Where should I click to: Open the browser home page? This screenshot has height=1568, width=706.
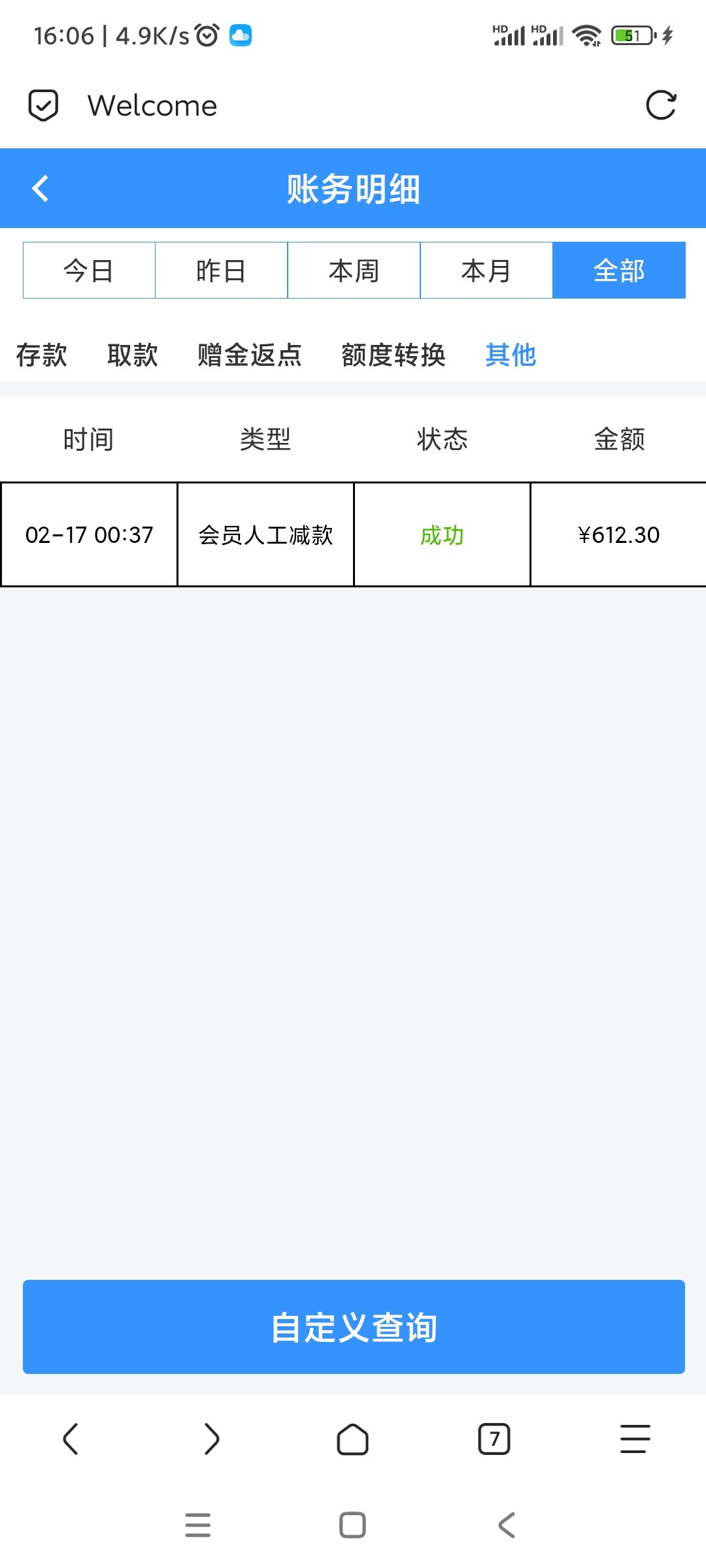tap(353, 1439)
